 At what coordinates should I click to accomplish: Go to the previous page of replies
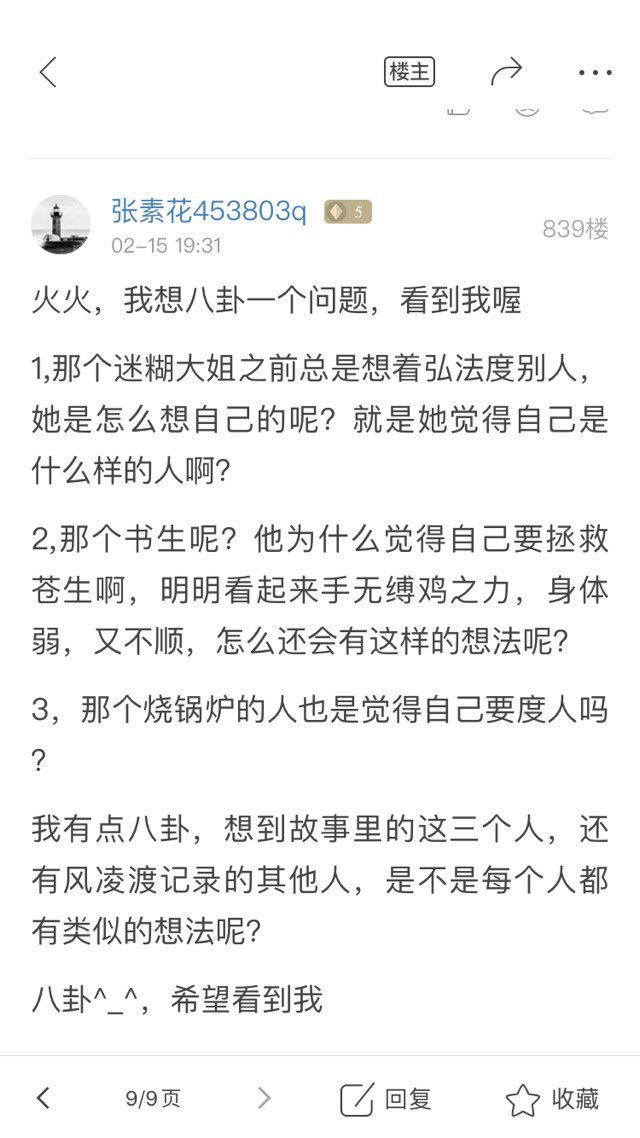pos(44,1098)
